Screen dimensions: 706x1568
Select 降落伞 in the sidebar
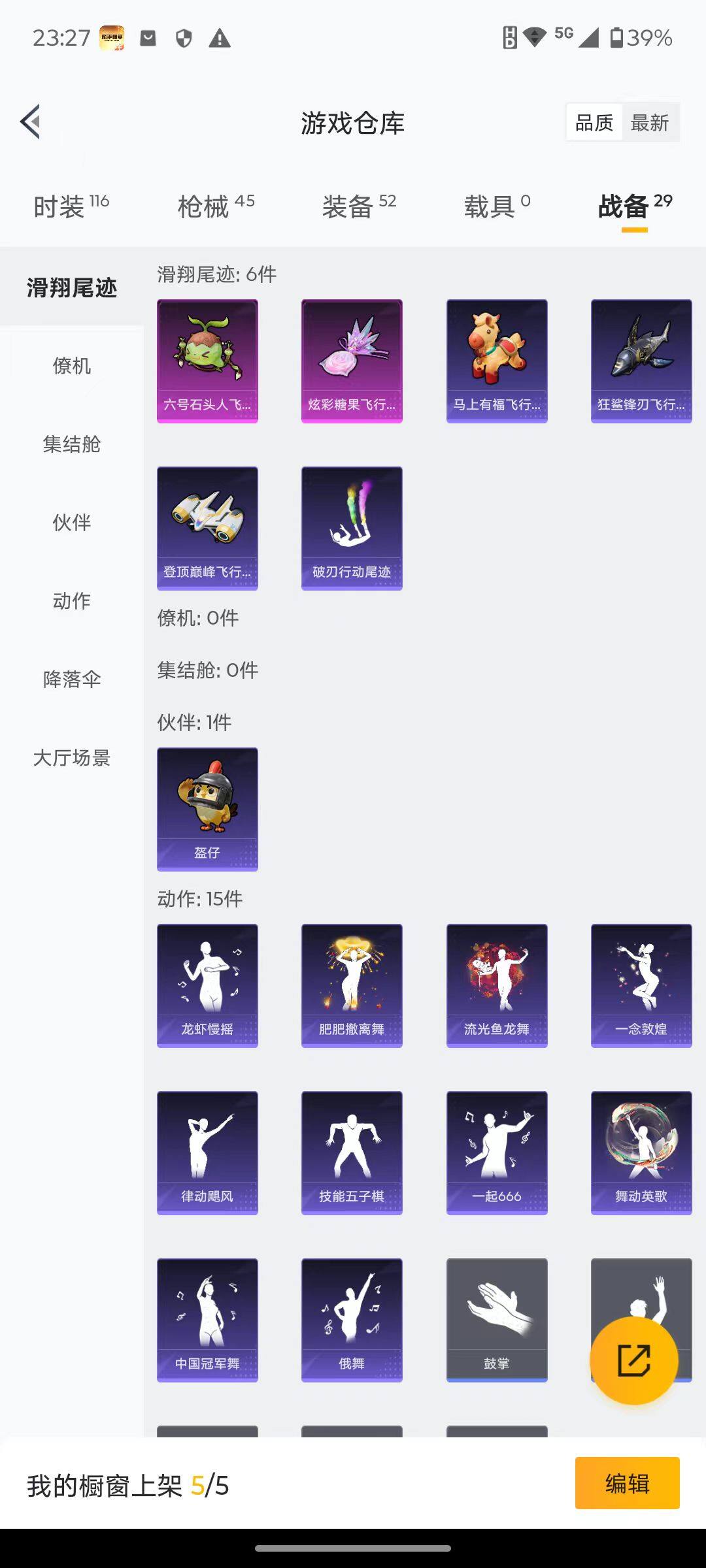click(71, 680)
